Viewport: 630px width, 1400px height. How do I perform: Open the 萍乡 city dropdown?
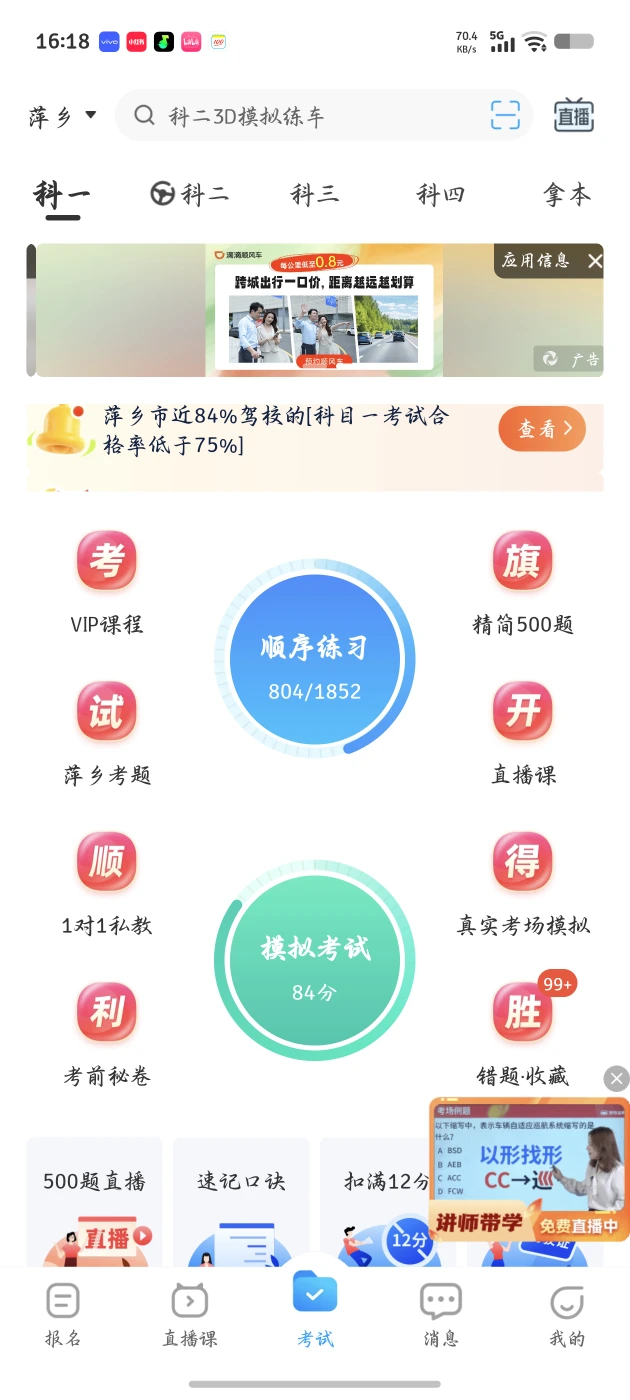point(62,116)
